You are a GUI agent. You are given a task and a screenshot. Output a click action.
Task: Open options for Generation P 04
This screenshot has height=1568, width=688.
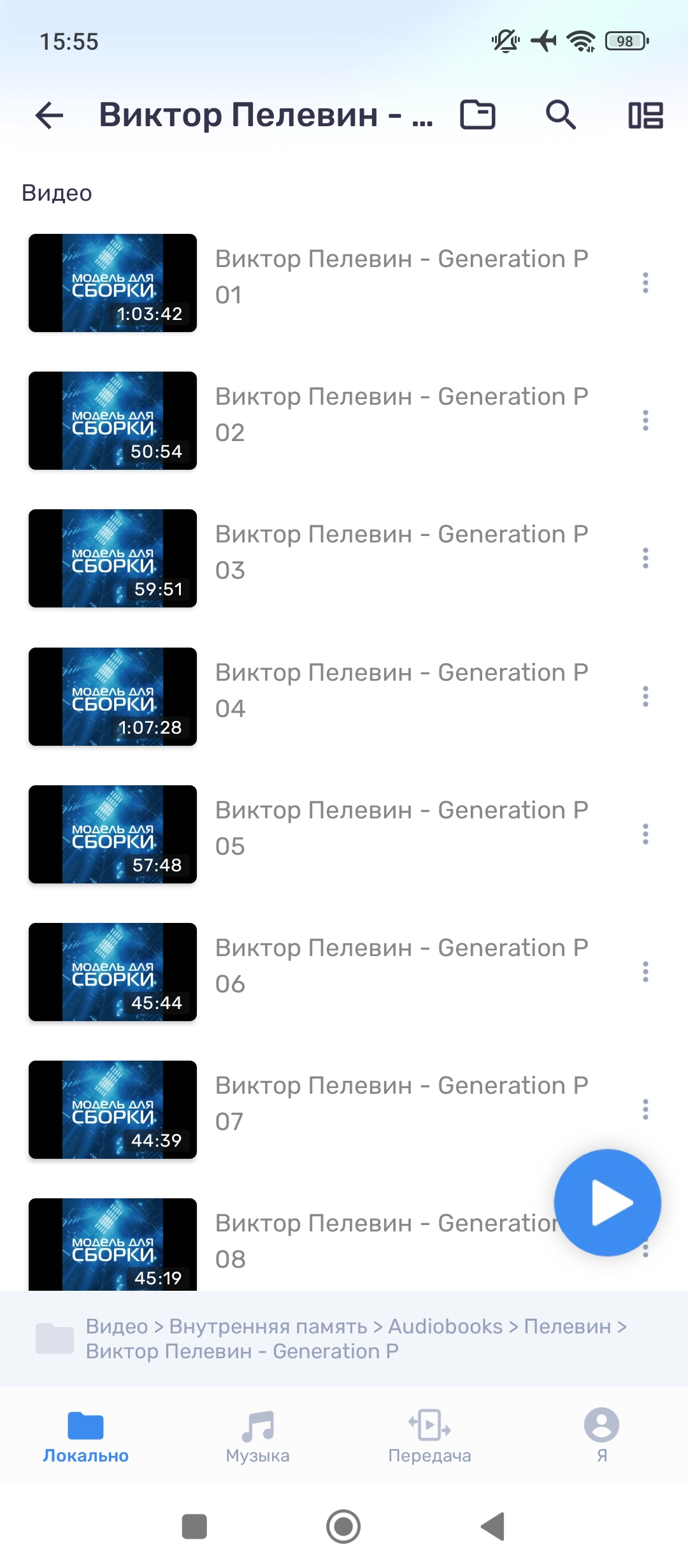pos(645,697)
